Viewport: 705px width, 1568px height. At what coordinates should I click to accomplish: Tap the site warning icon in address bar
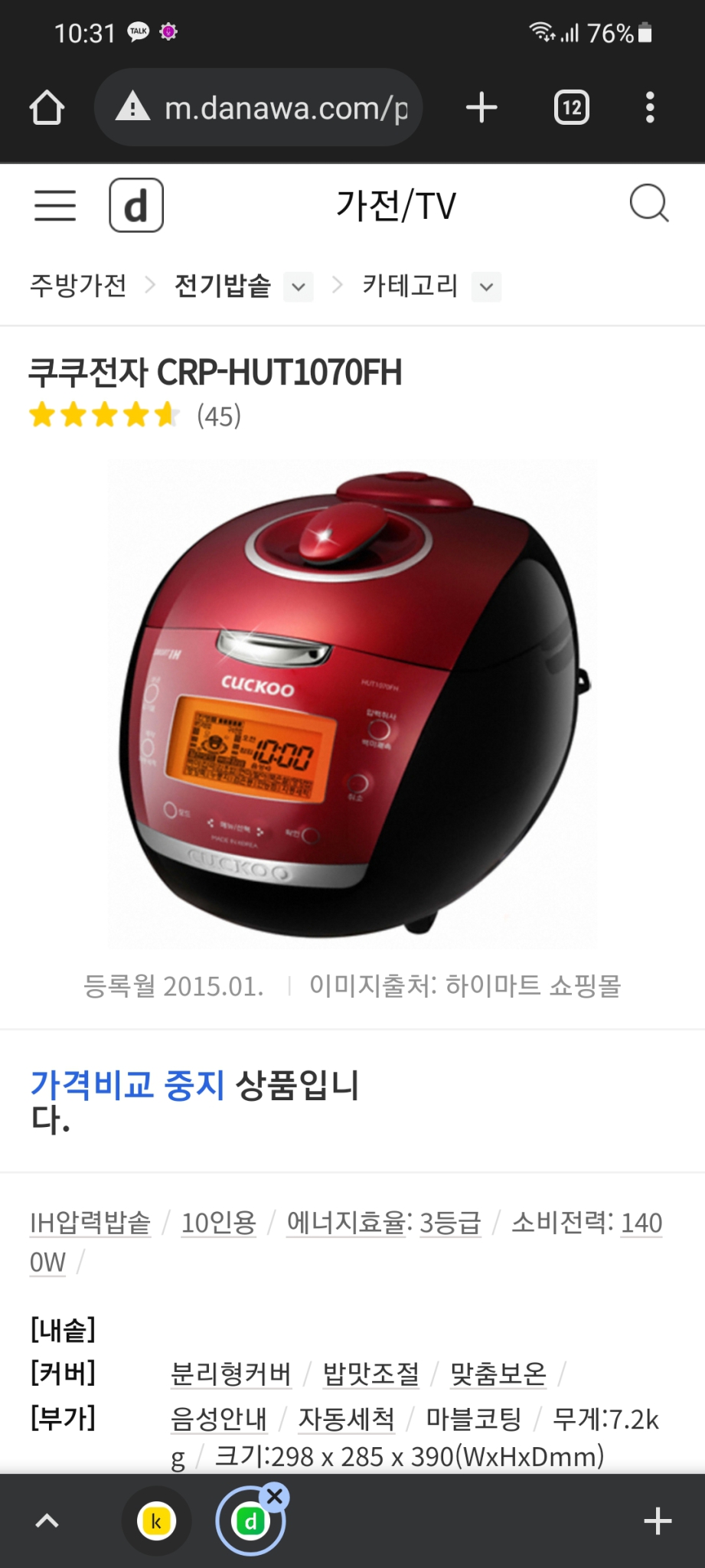133,106
